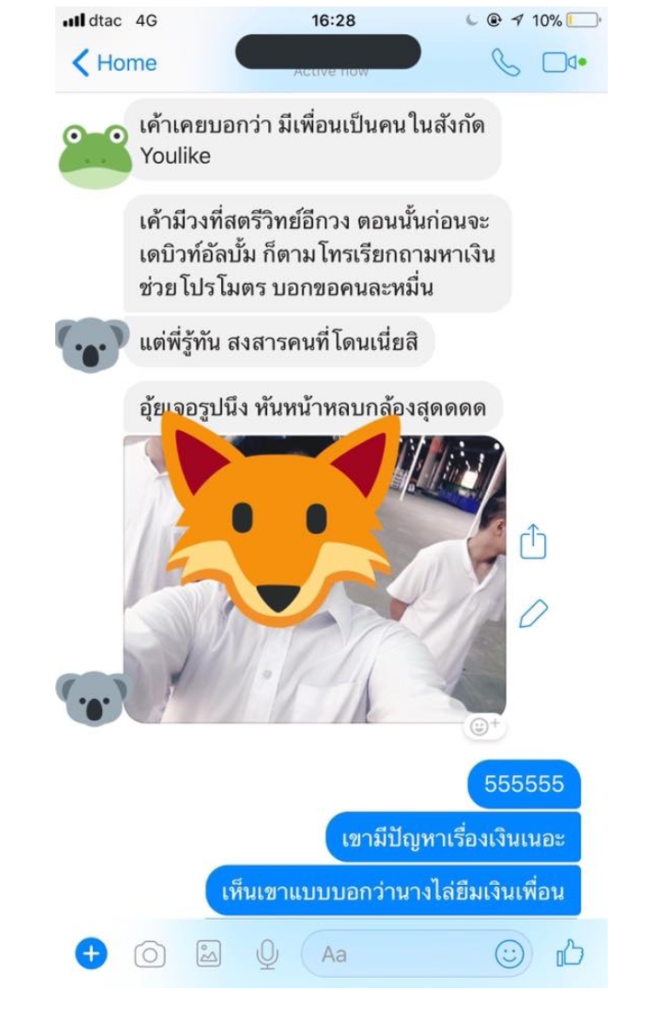Open the photo gallery picker

(208, 954)
